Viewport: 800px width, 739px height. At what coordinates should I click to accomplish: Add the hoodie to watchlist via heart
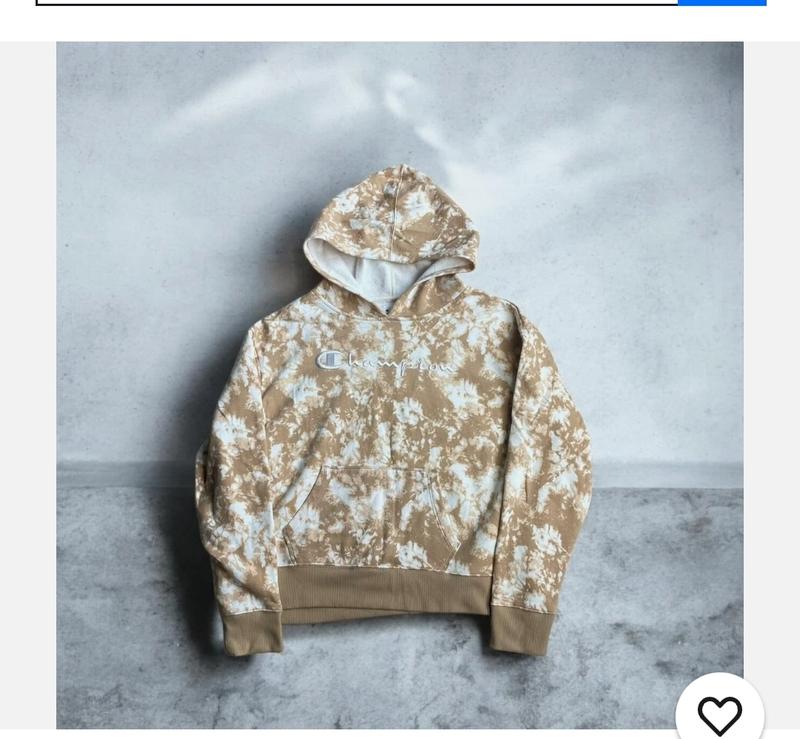point(719,714)
